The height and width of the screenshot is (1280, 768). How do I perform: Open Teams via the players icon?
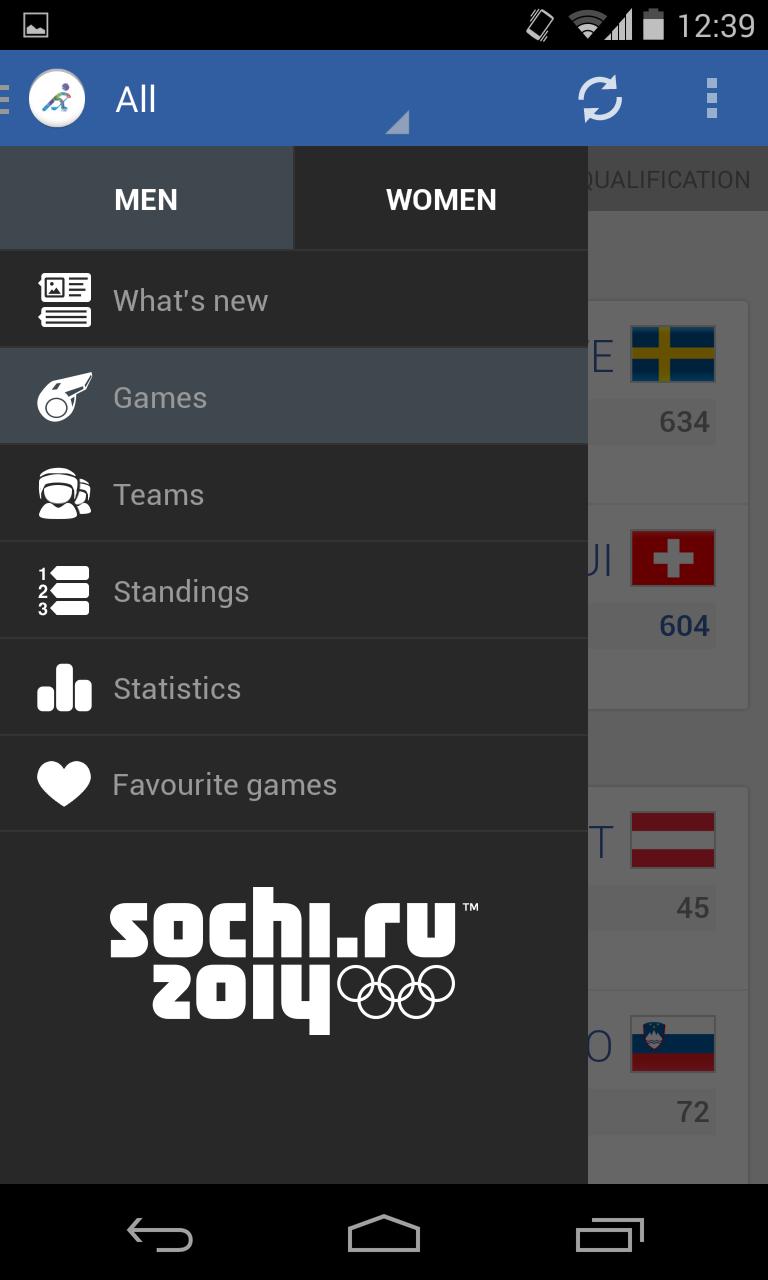tap(63, 493)
